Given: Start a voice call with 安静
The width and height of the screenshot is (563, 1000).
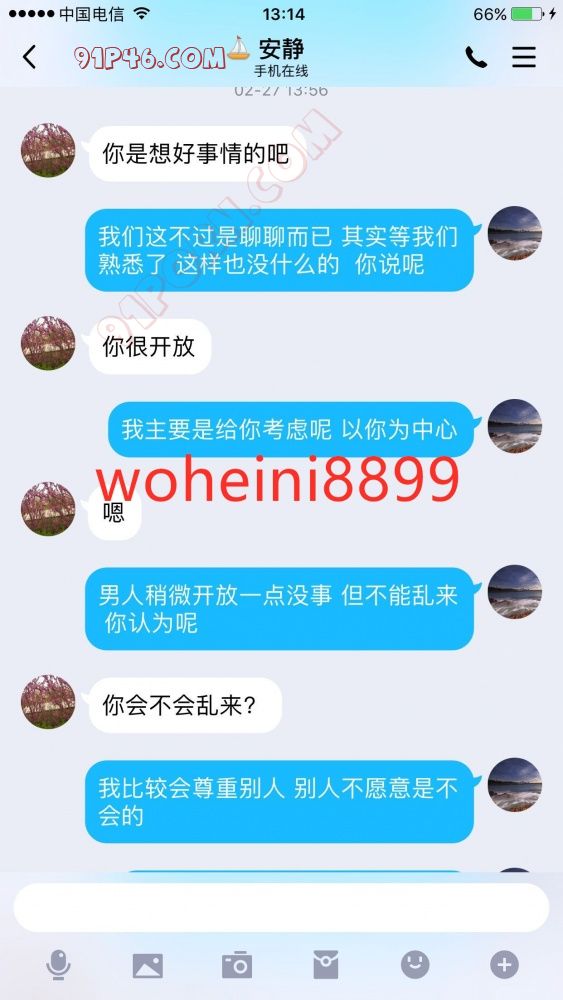Looking at the screenshot, I should click(x=476, y=57).
